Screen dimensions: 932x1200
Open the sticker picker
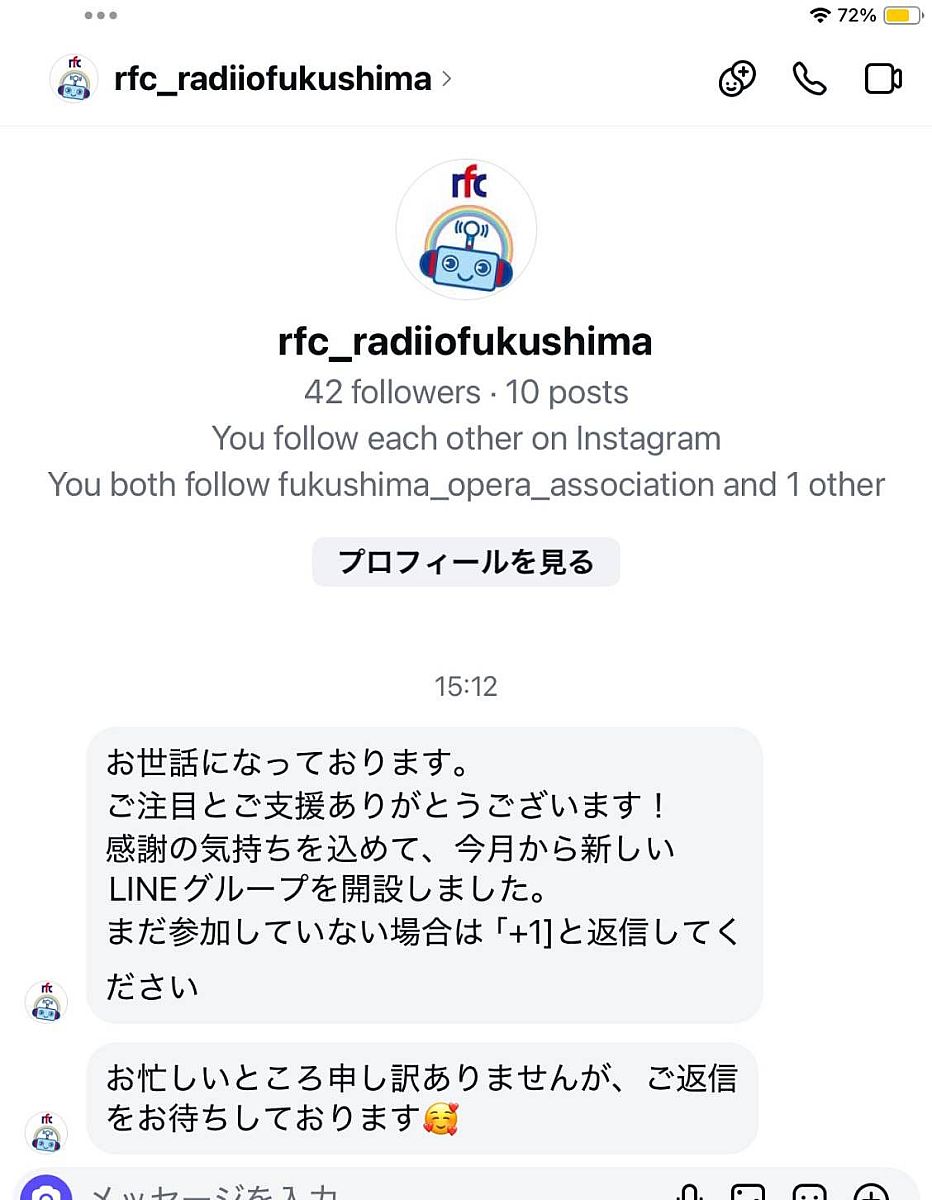point(810,1192)
